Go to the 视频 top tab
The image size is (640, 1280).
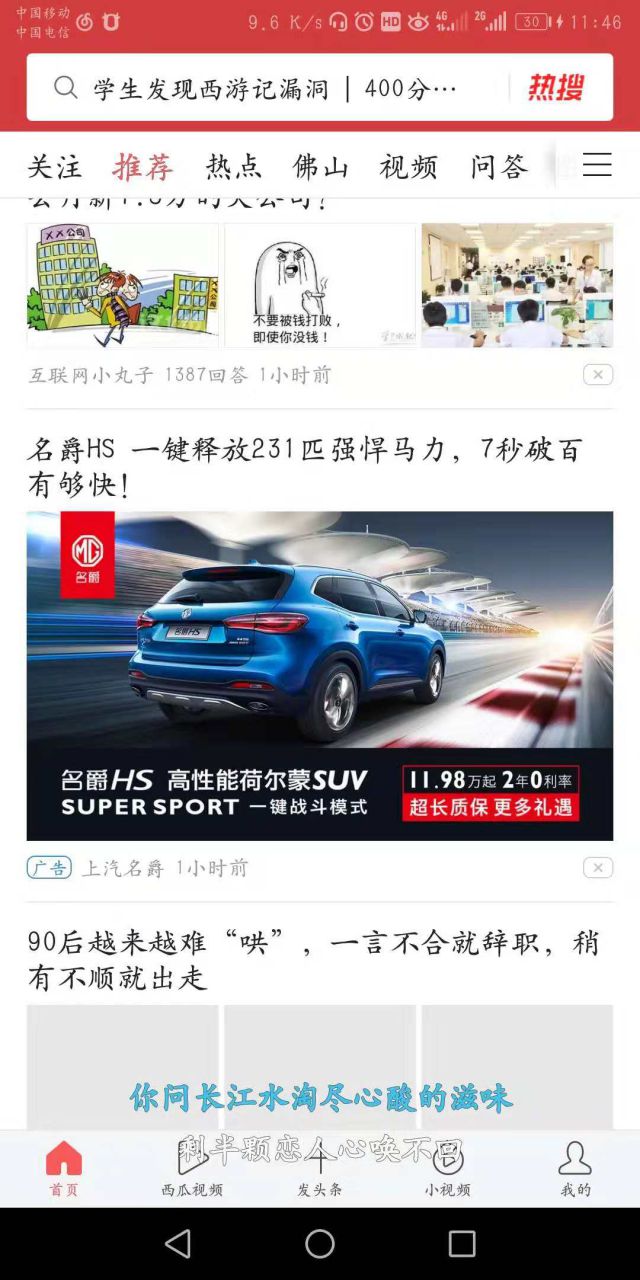408,167
